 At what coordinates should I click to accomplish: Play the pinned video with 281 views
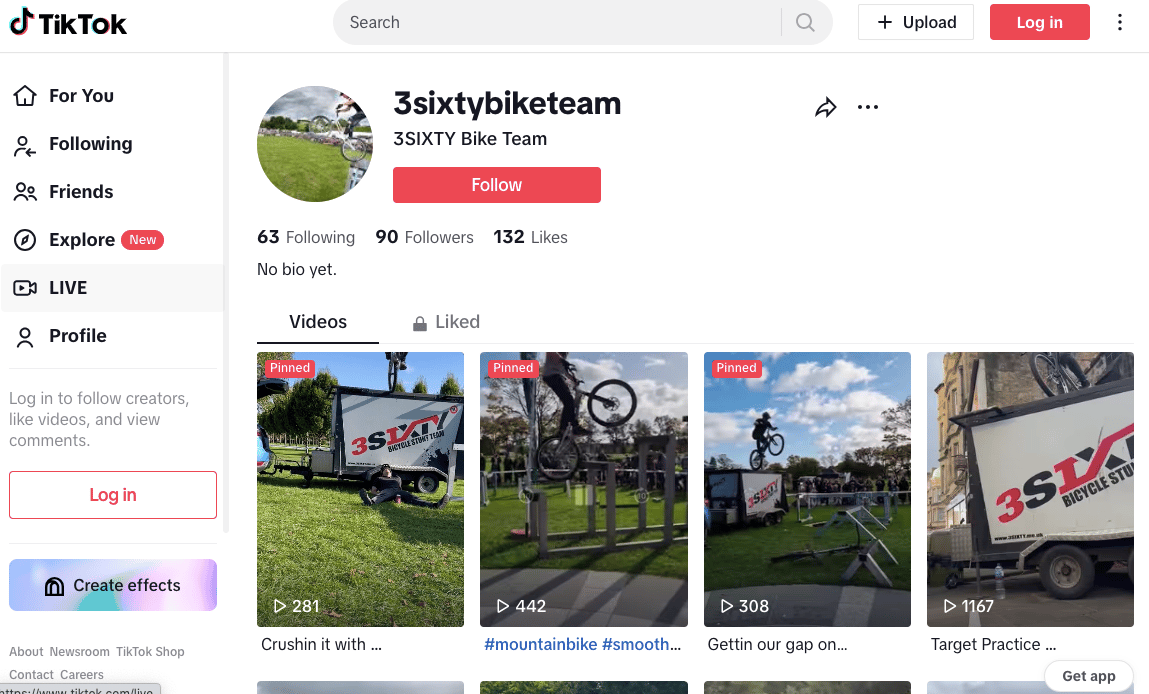360,489
